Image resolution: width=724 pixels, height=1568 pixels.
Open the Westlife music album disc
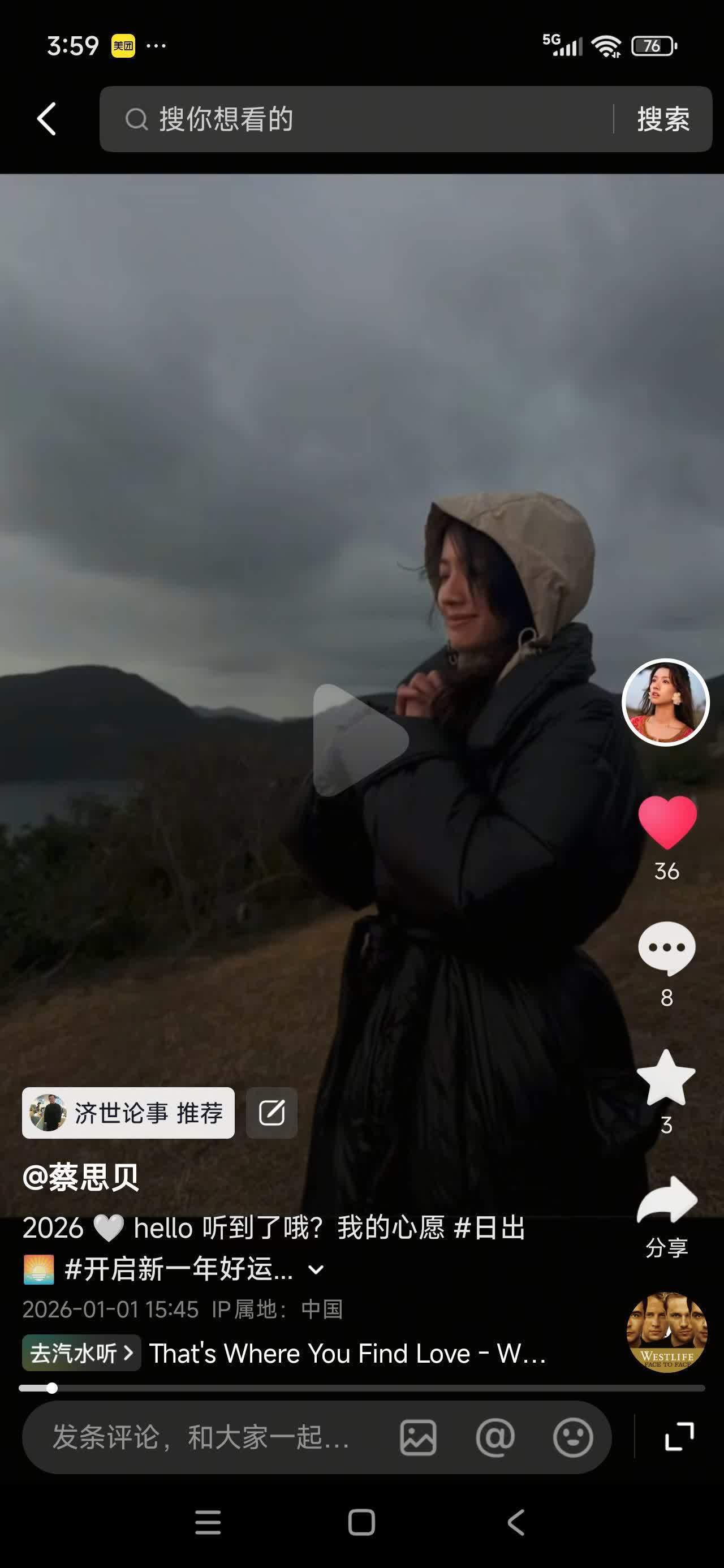667,1333
